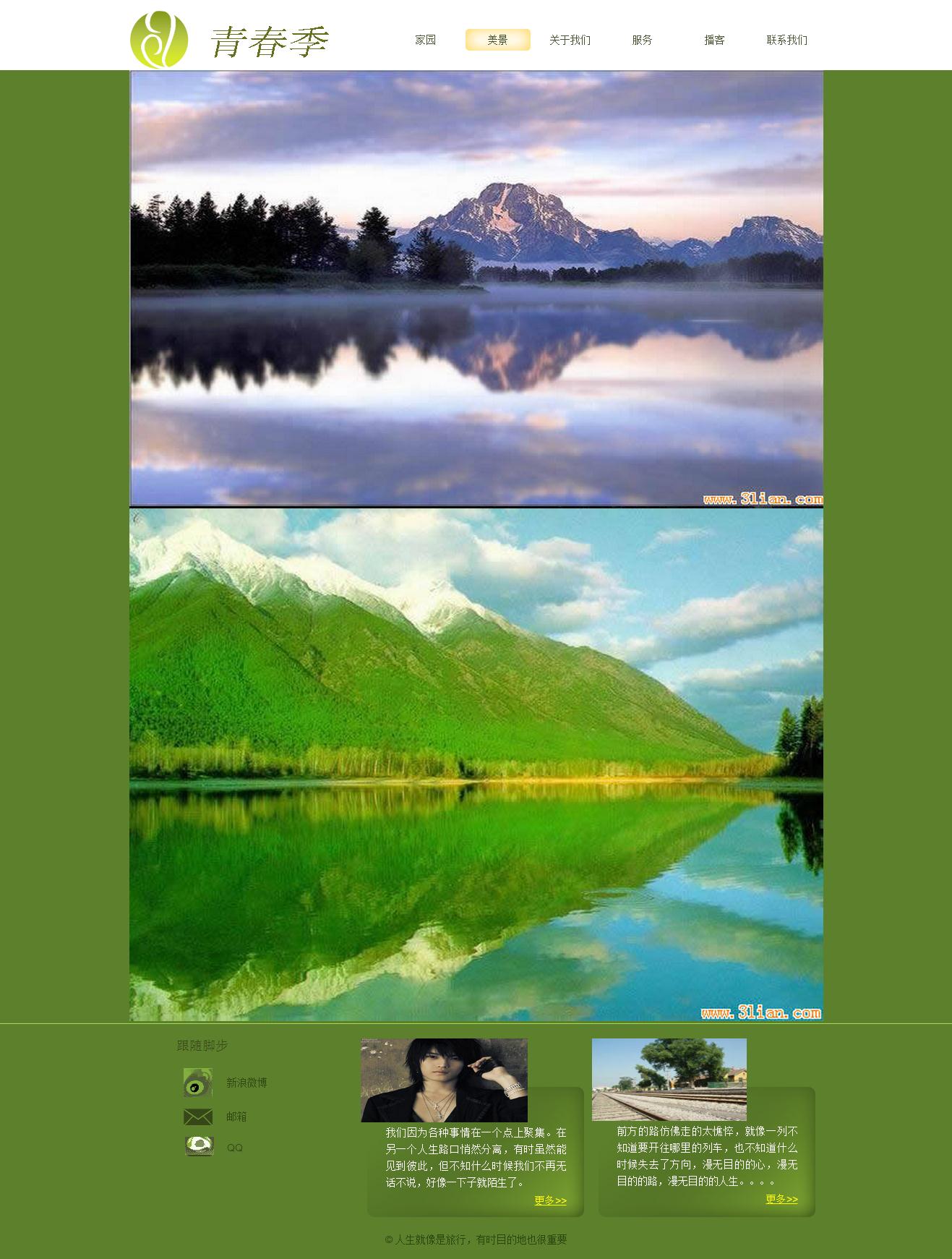Image resolution: width=952 pixels, height=1259 pixels.
Task: Switch to the 服务 tab
Action: (x=642, y=40)
